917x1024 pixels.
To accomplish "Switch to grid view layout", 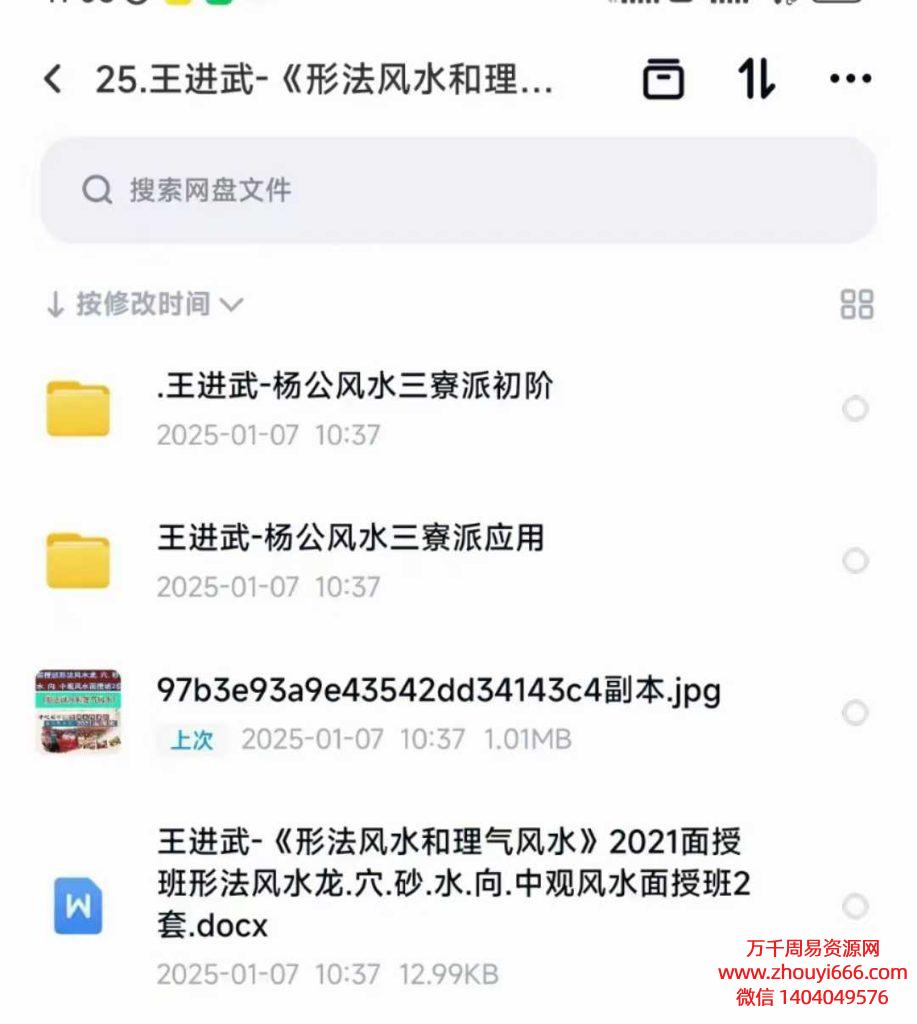I will click(857, 304).
